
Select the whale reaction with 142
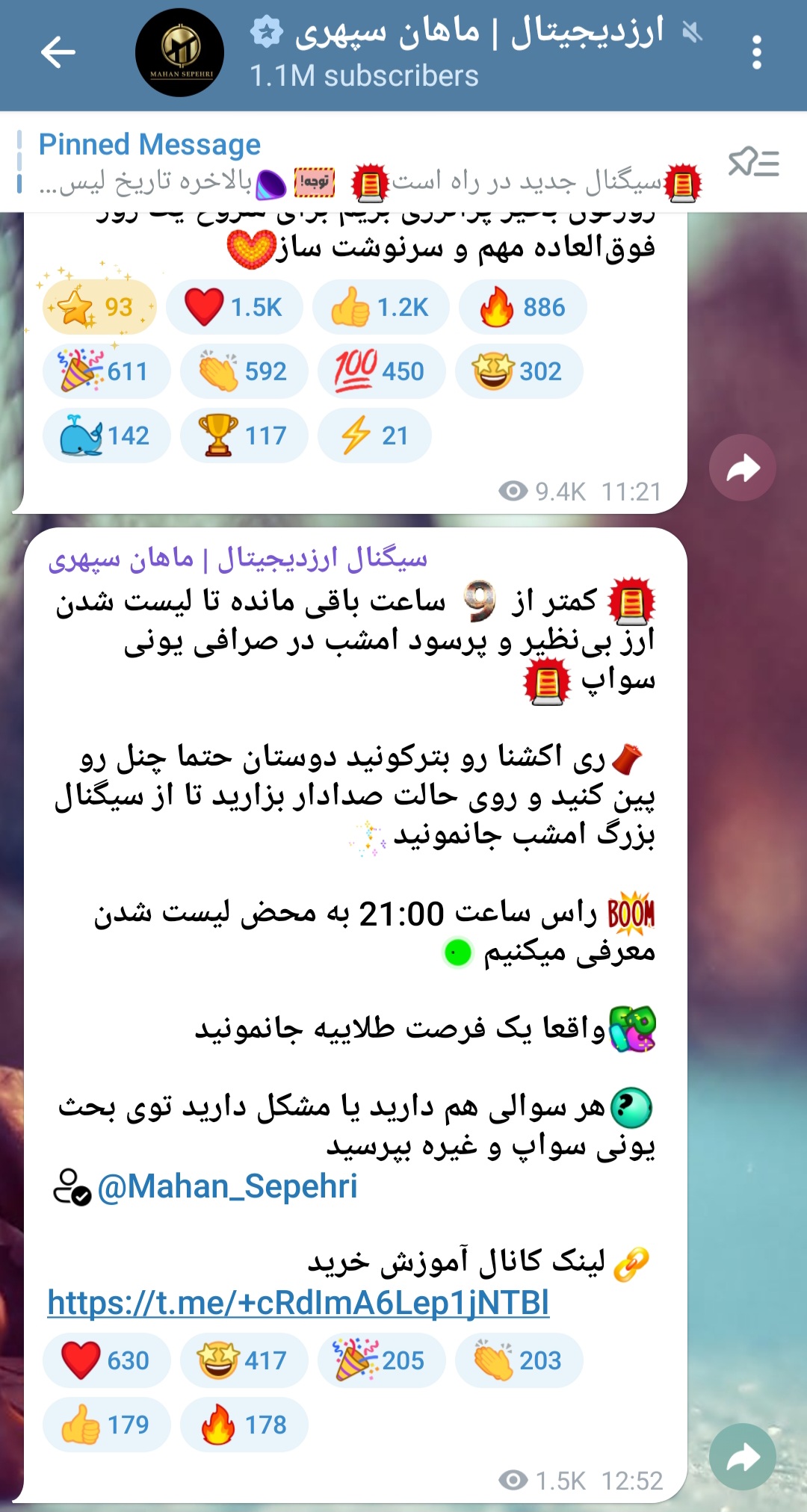[106, 436]
